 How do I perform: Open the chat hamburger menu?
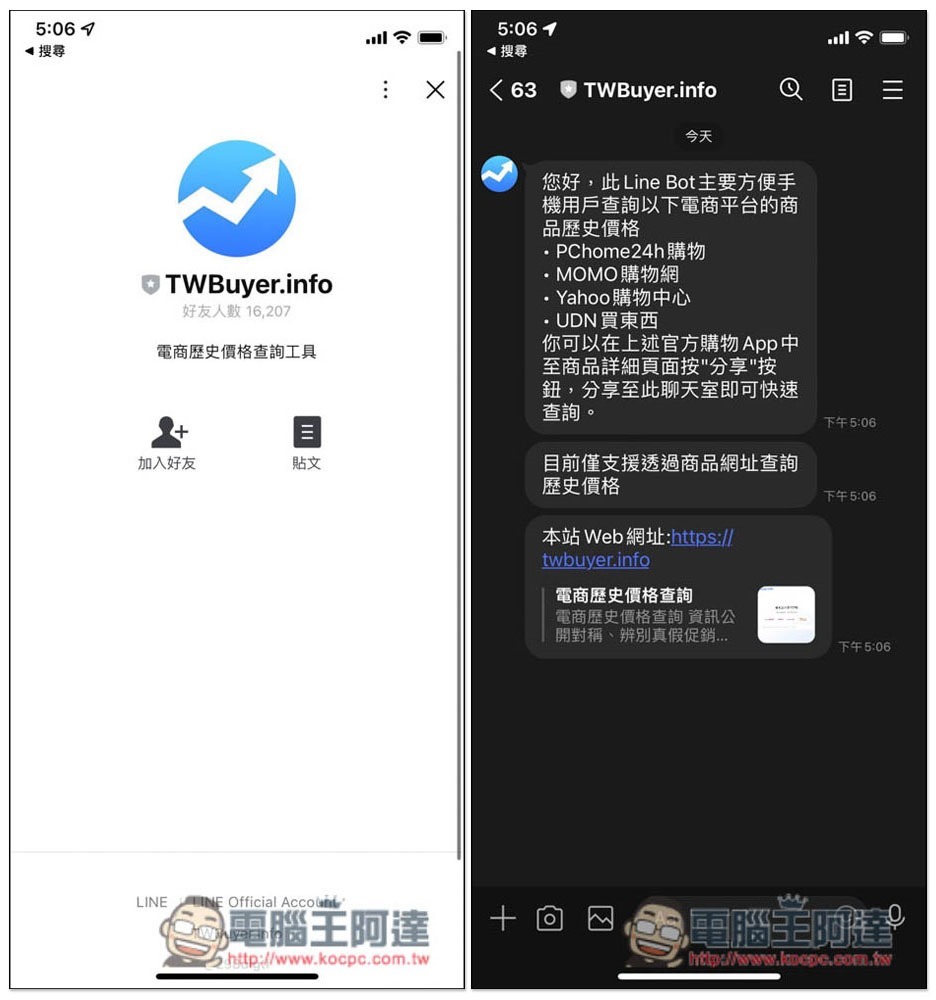(x=892, y=90)
